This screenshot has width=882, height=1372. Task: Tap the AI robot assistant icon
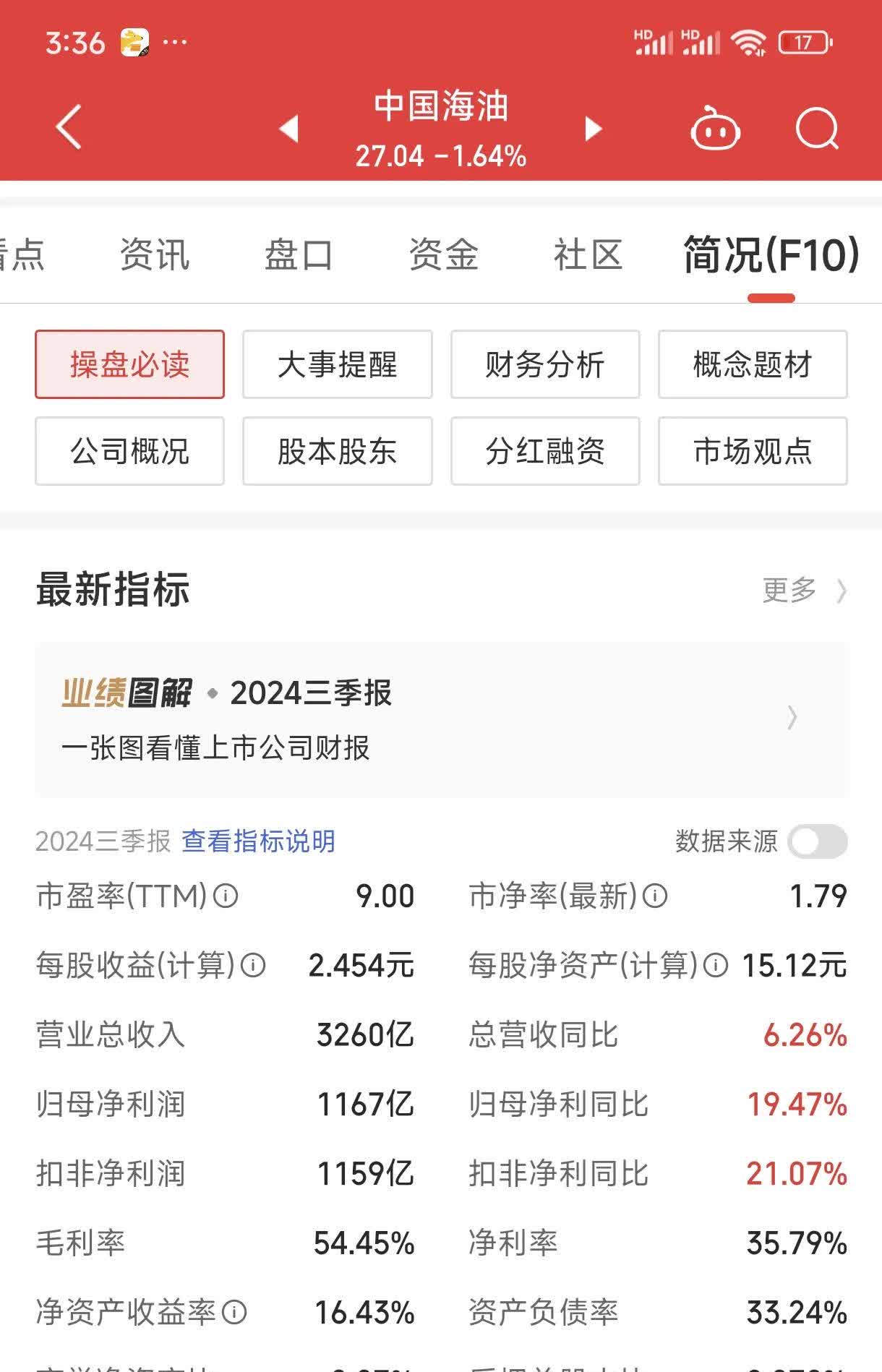click(x=714, y=129)
